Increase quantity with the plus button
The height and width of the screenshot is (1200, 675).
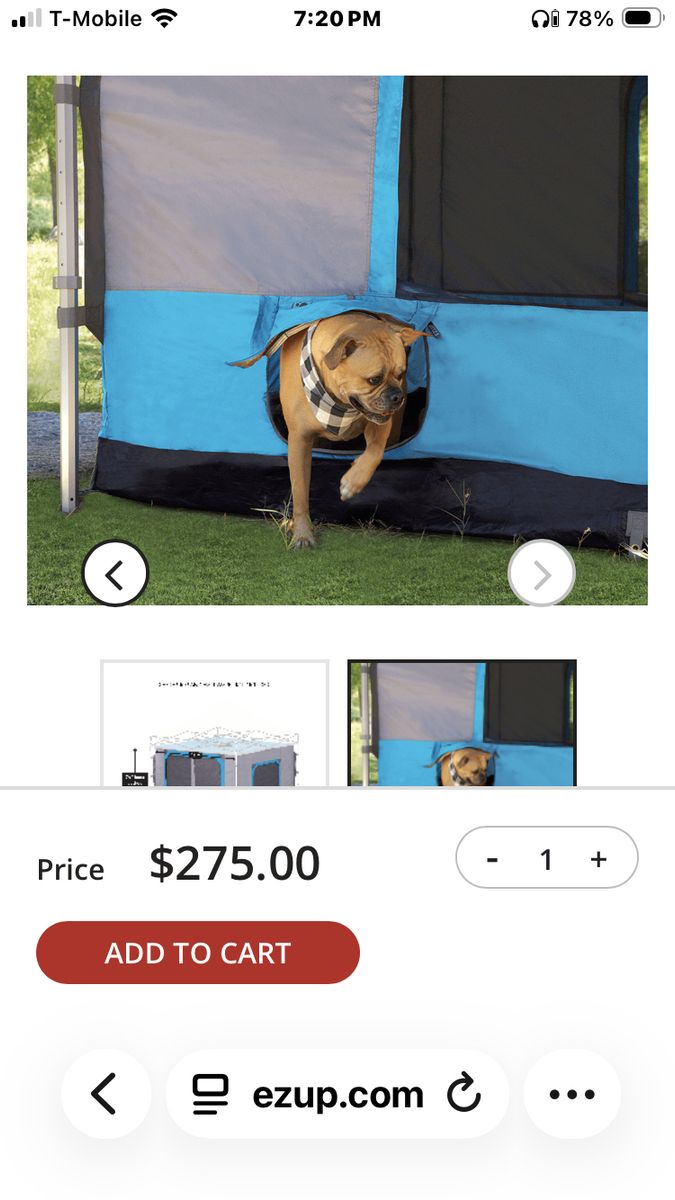(599, 859)
